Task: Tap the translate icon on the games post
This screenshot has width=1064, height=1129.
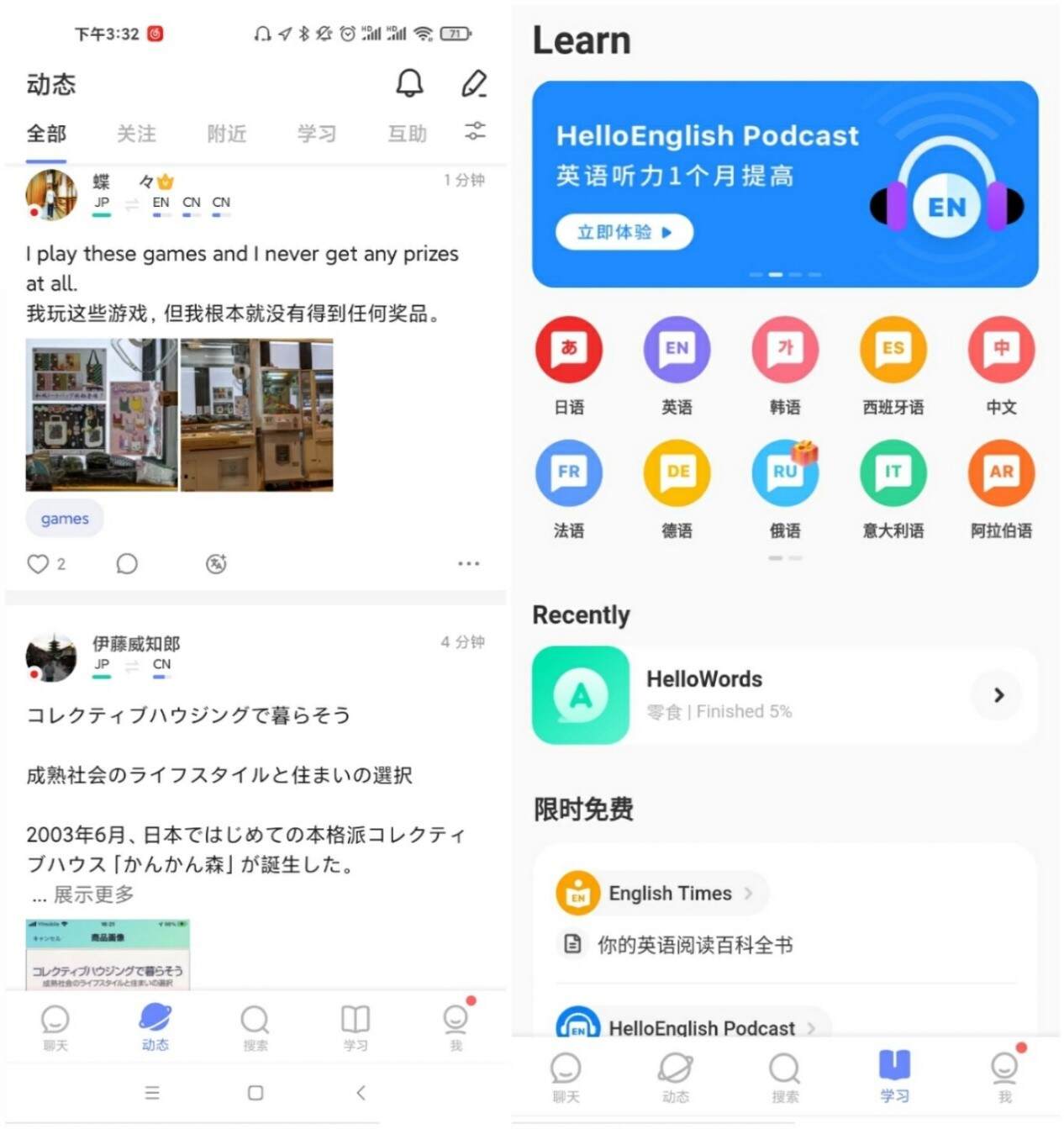Action: [214, 564]
